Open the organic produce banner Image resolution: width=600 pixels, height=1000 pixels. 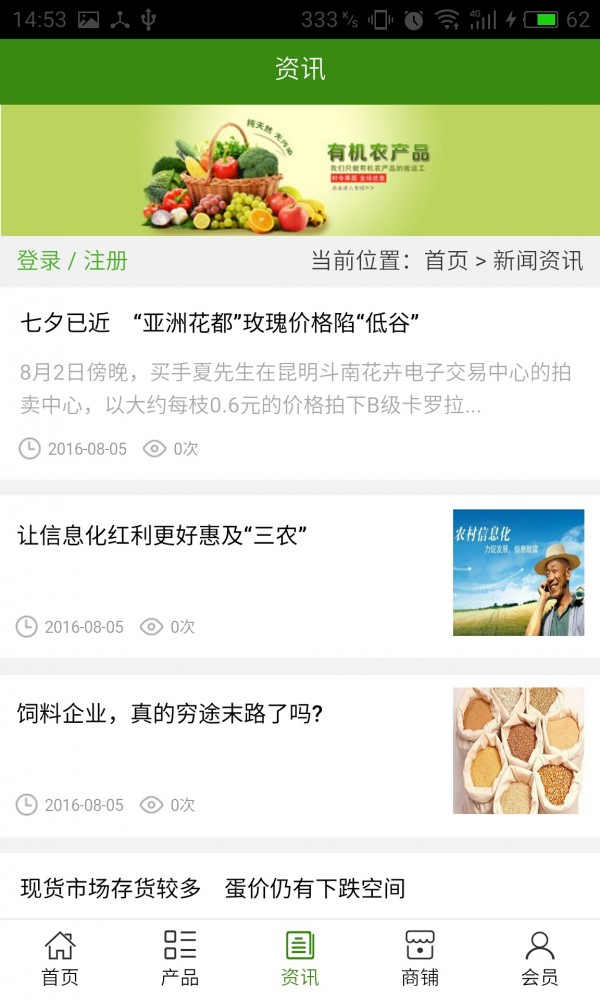pyautogui.click(x=300, y=170)
